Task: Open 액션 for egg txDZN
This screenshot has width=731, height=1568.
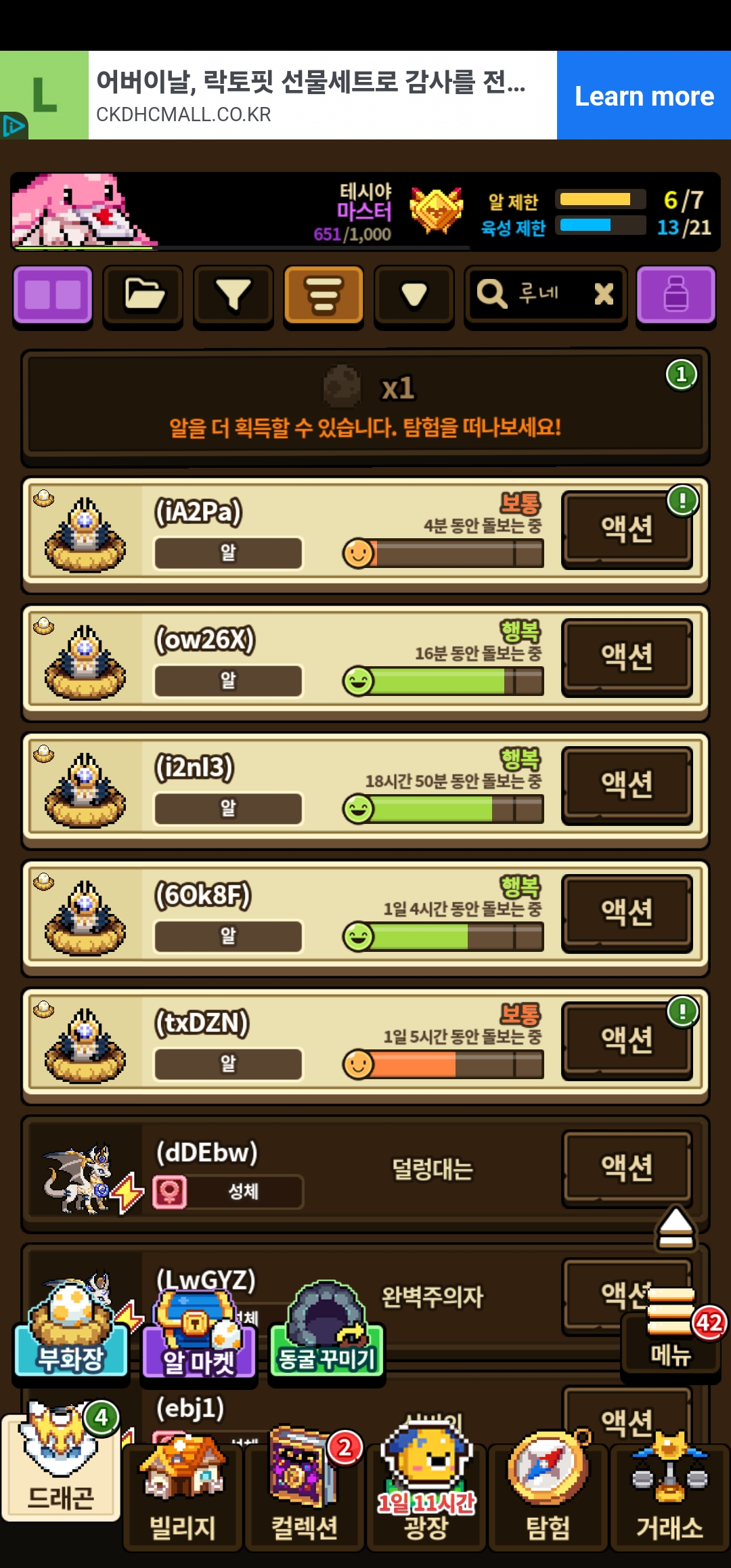Action: (627, 1041)
